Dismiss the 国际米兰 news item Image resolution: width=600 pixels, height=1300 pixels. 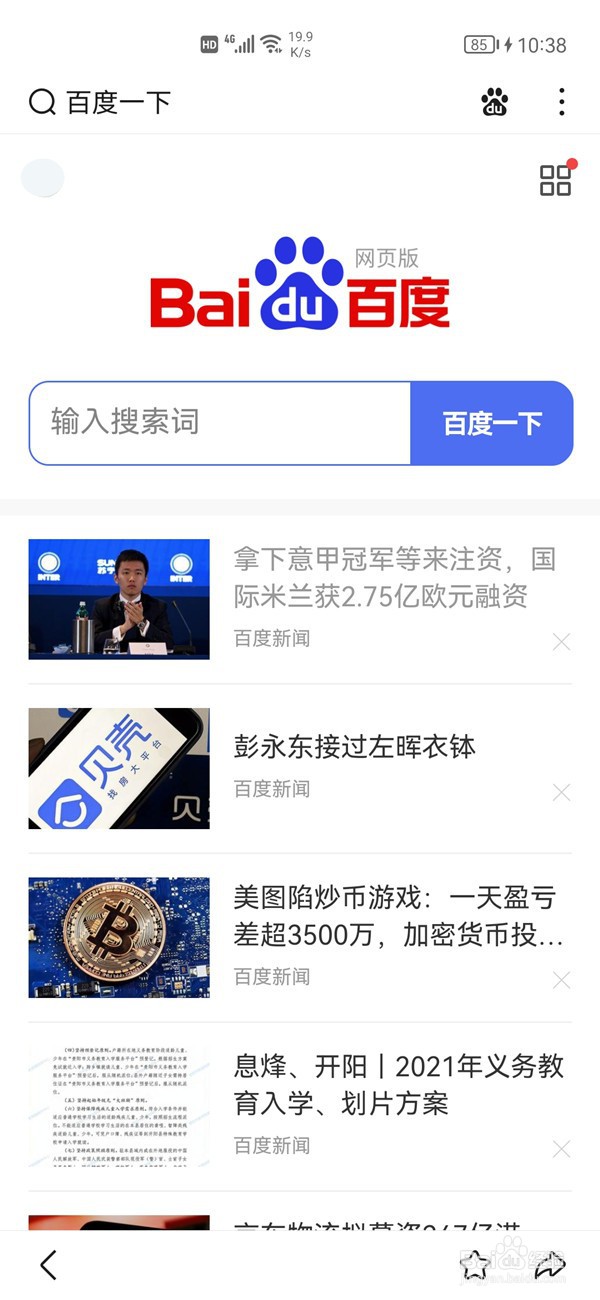[562, 642]
